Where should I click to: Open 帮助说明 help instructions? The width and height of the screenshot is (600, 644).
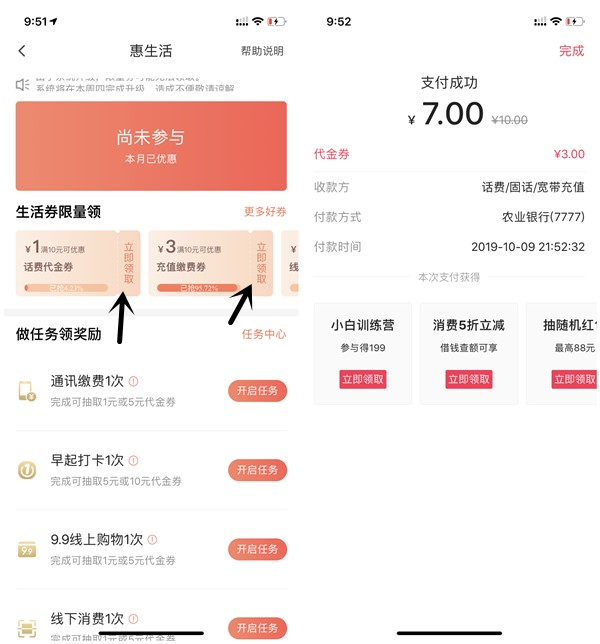click(262, 51)
